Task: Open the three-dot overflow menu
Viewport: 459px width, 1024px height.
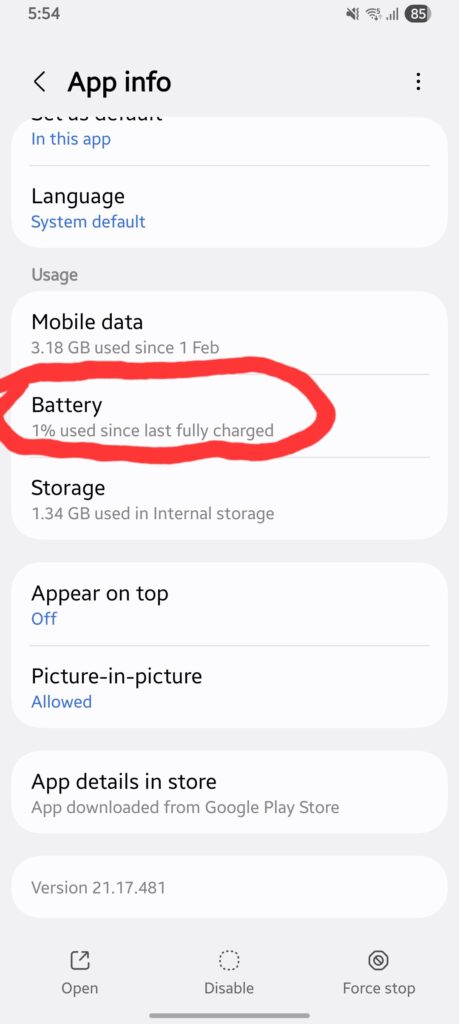Action: [x=418, y=82]
